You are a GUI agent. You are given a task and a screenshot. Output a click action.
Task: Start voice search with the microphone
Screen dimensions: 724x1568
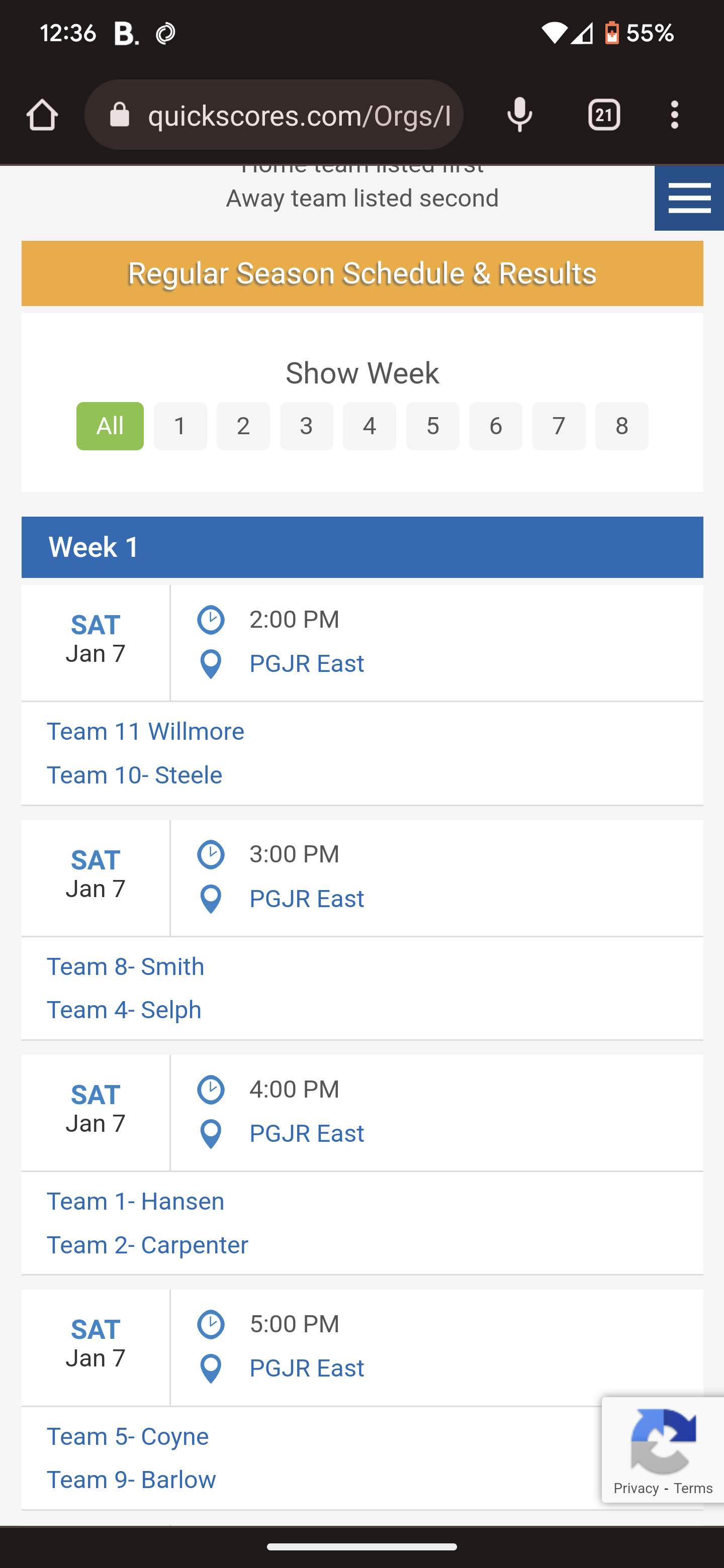(519, 115)
